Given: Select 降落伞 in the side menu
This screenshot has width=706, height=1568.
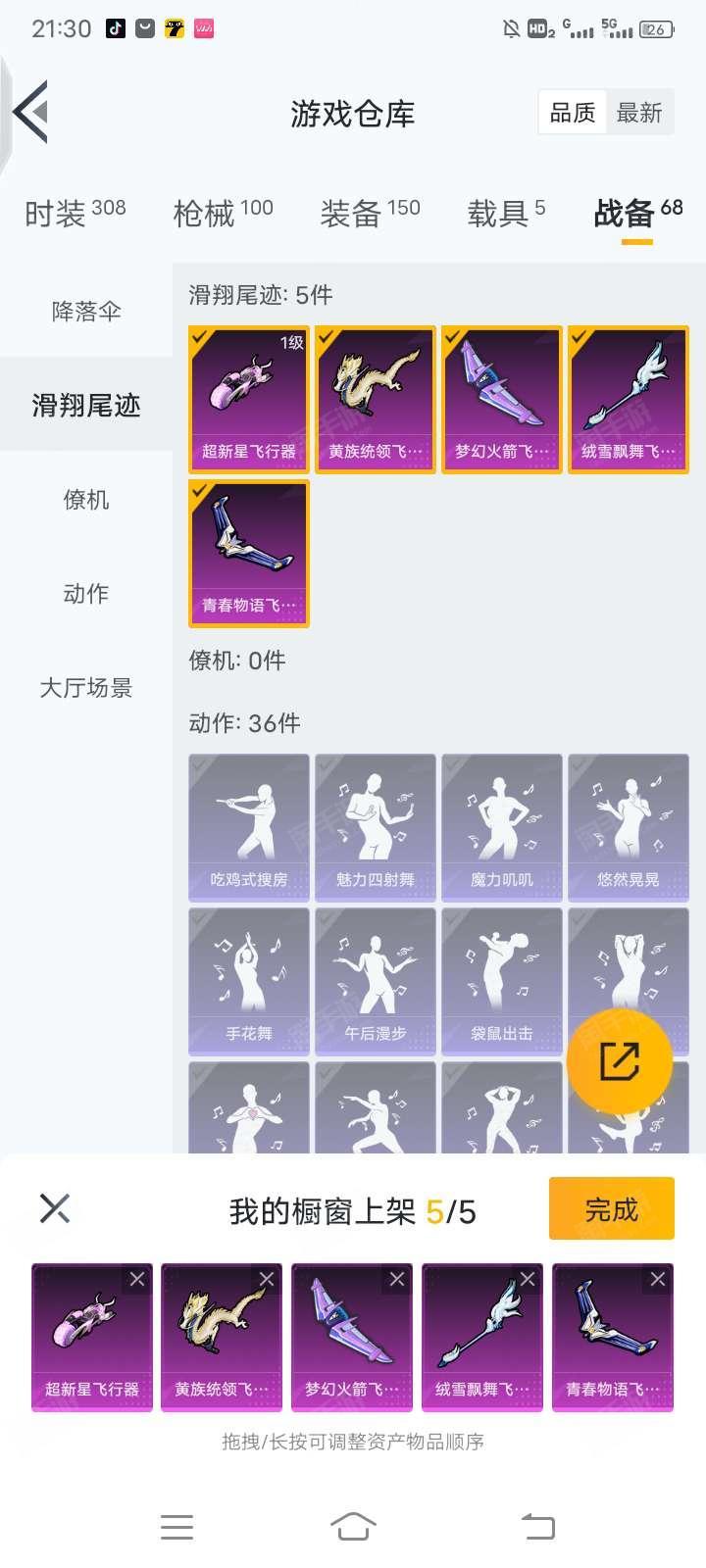Looking at the screenshot, I should (86, 312).
